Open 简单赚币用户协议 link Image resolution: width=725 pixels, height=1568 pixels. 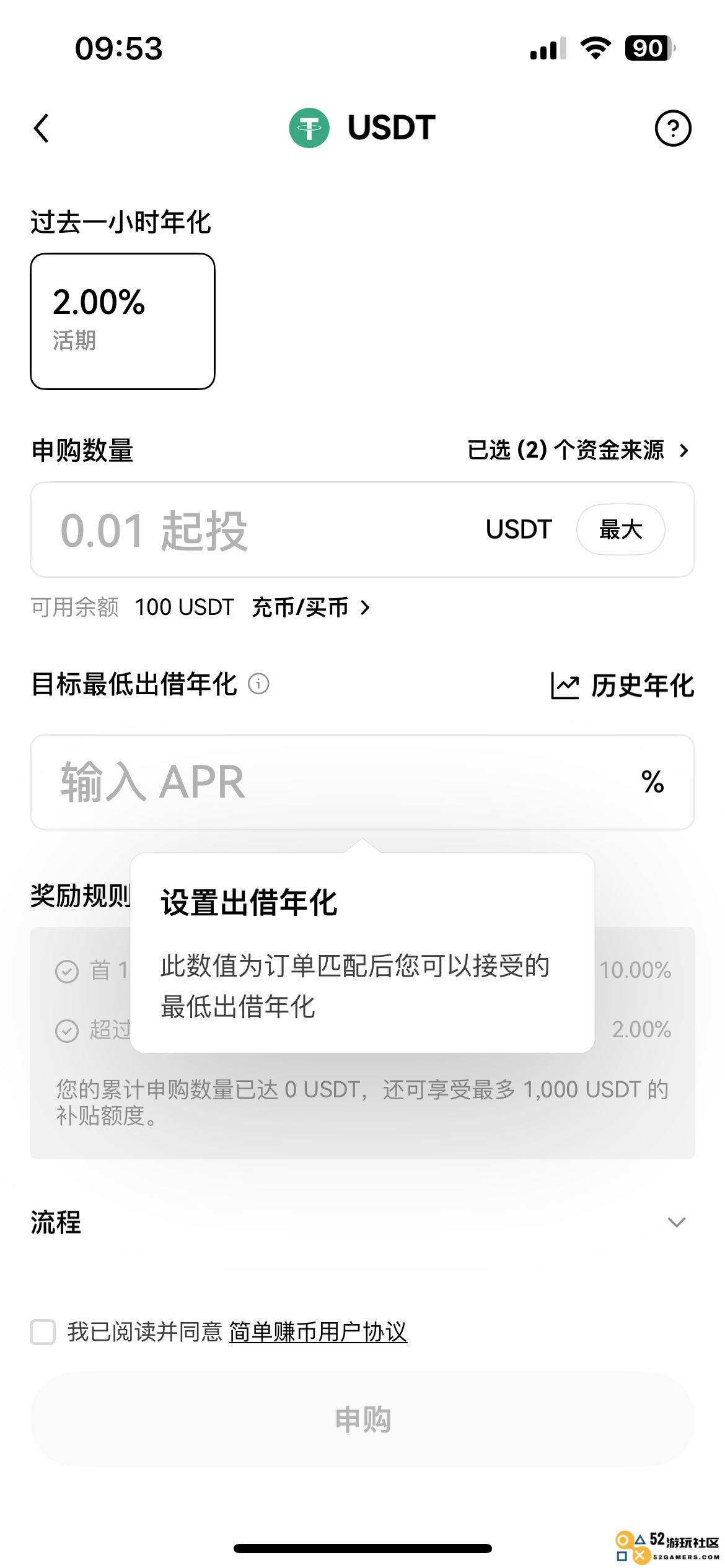click(318, 1331)
